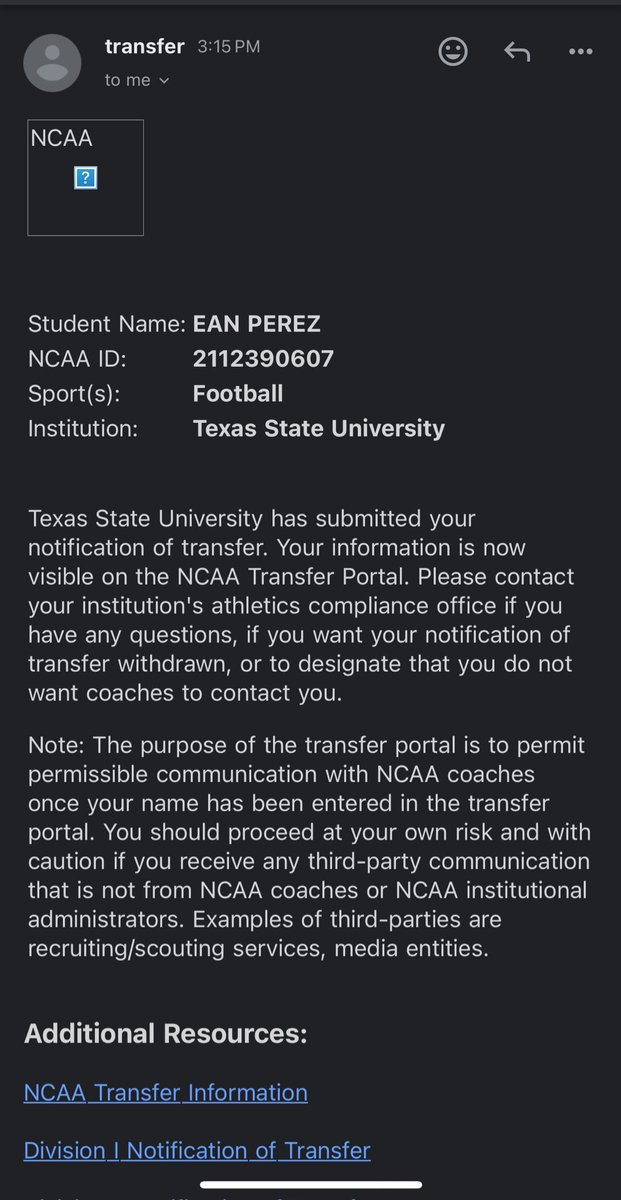React with an emoji to this email
The height and width of the screenshot is (1200, 621).
point(453,52)
